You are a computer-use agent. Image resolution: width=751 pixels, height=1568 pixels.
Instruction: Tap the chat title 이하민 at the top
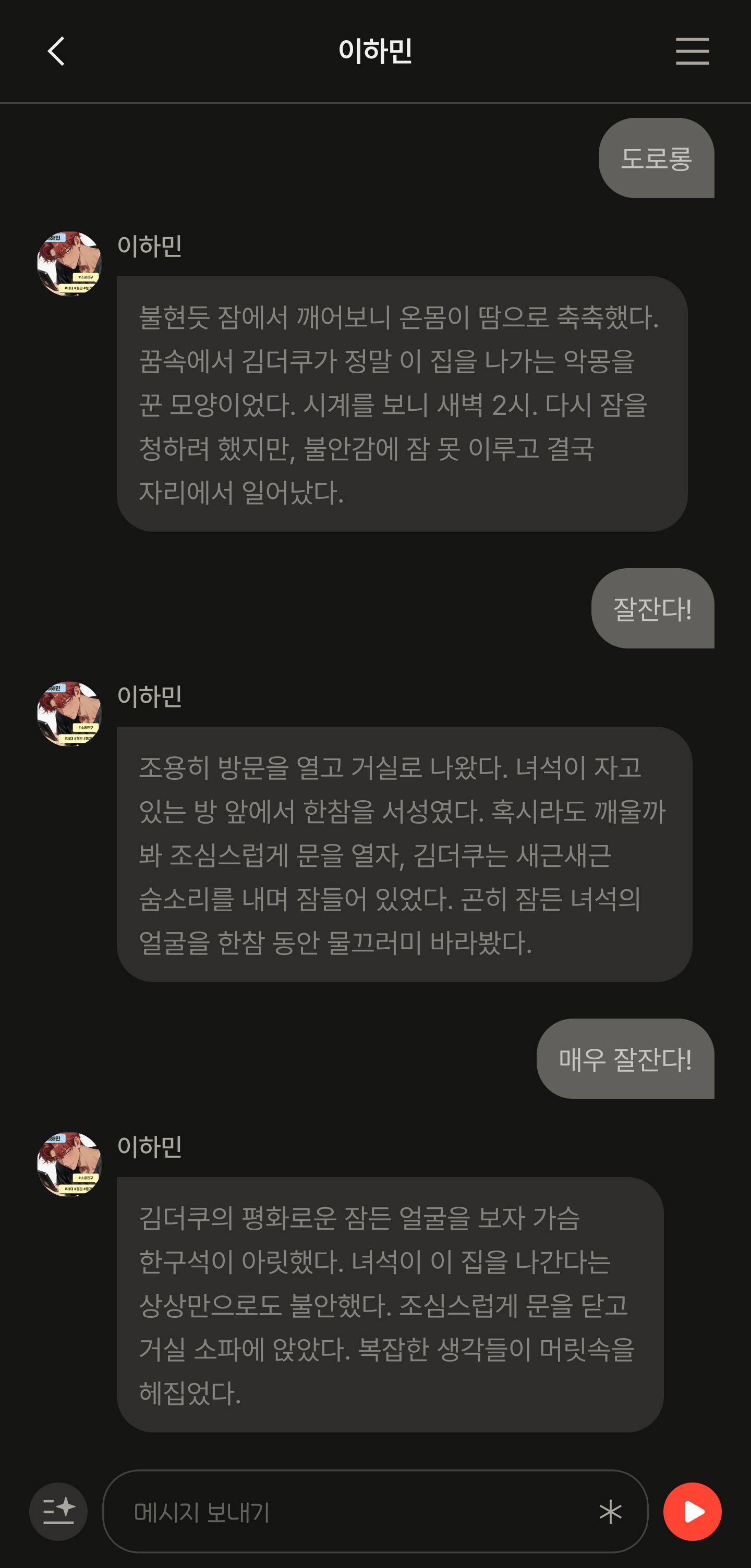pos(375,52)
